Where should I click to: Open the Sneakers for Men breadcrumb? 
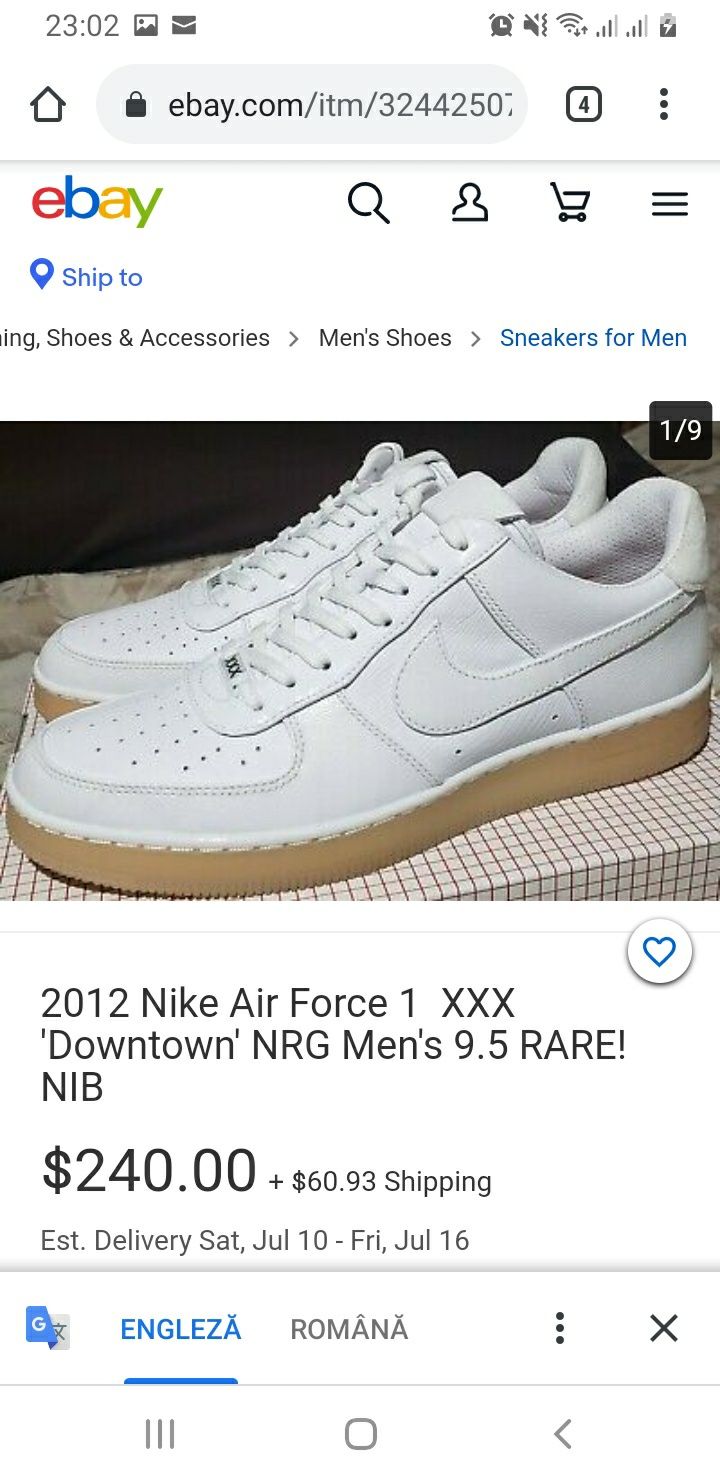[x=593, y=338]
